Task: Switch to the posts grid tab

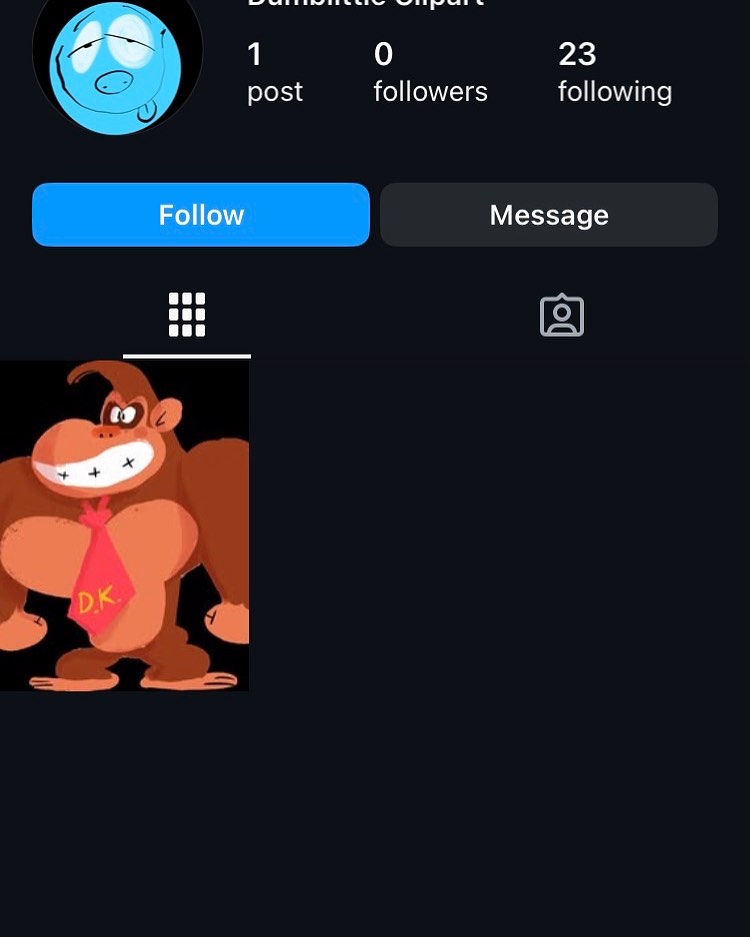Action: point(187,315)
